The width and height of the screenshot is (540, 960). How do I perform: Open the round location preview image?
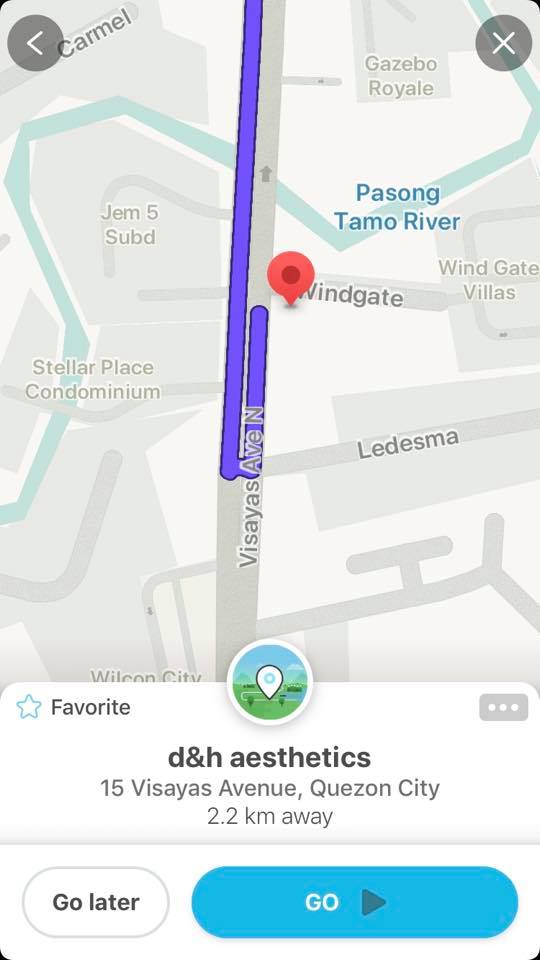click(x=269, y=682)
